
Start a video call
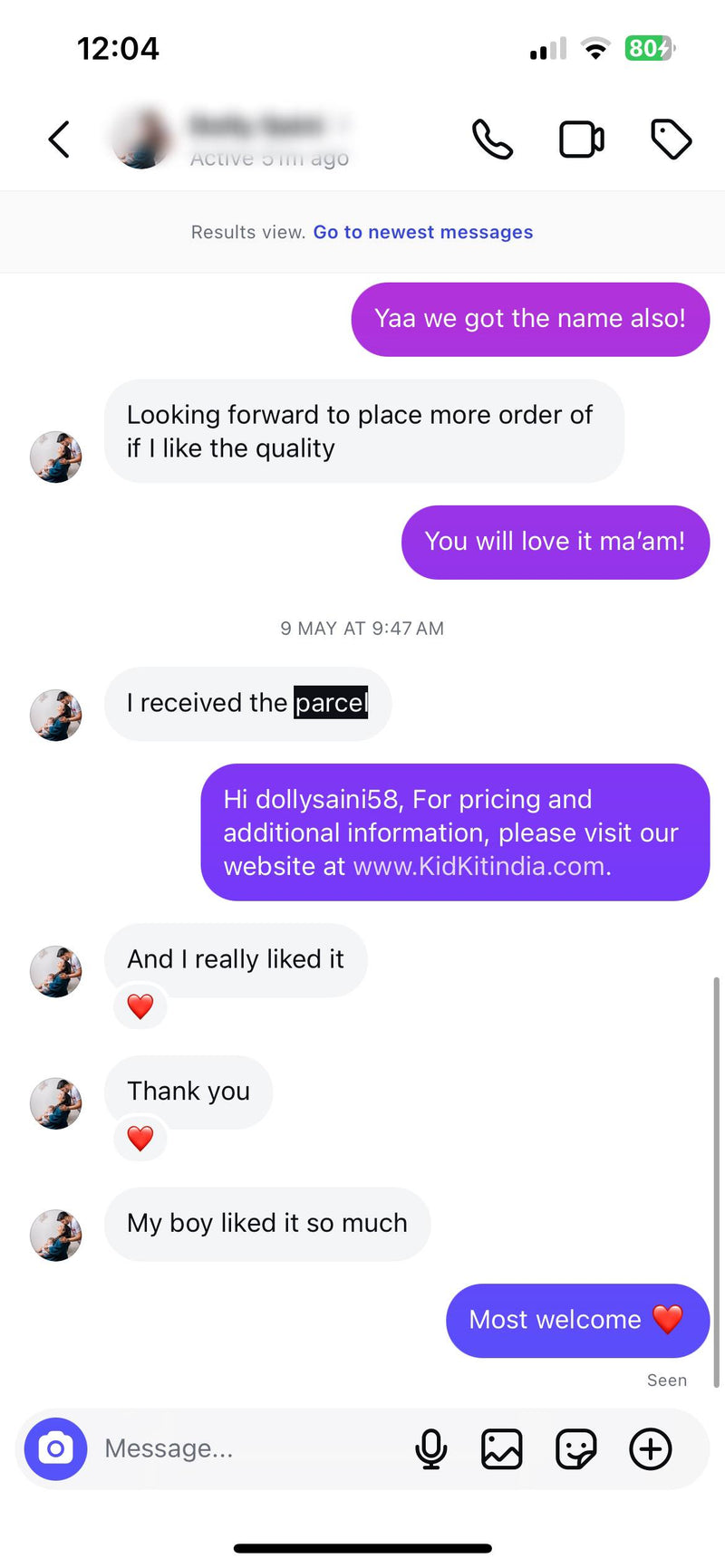[581, 139]
